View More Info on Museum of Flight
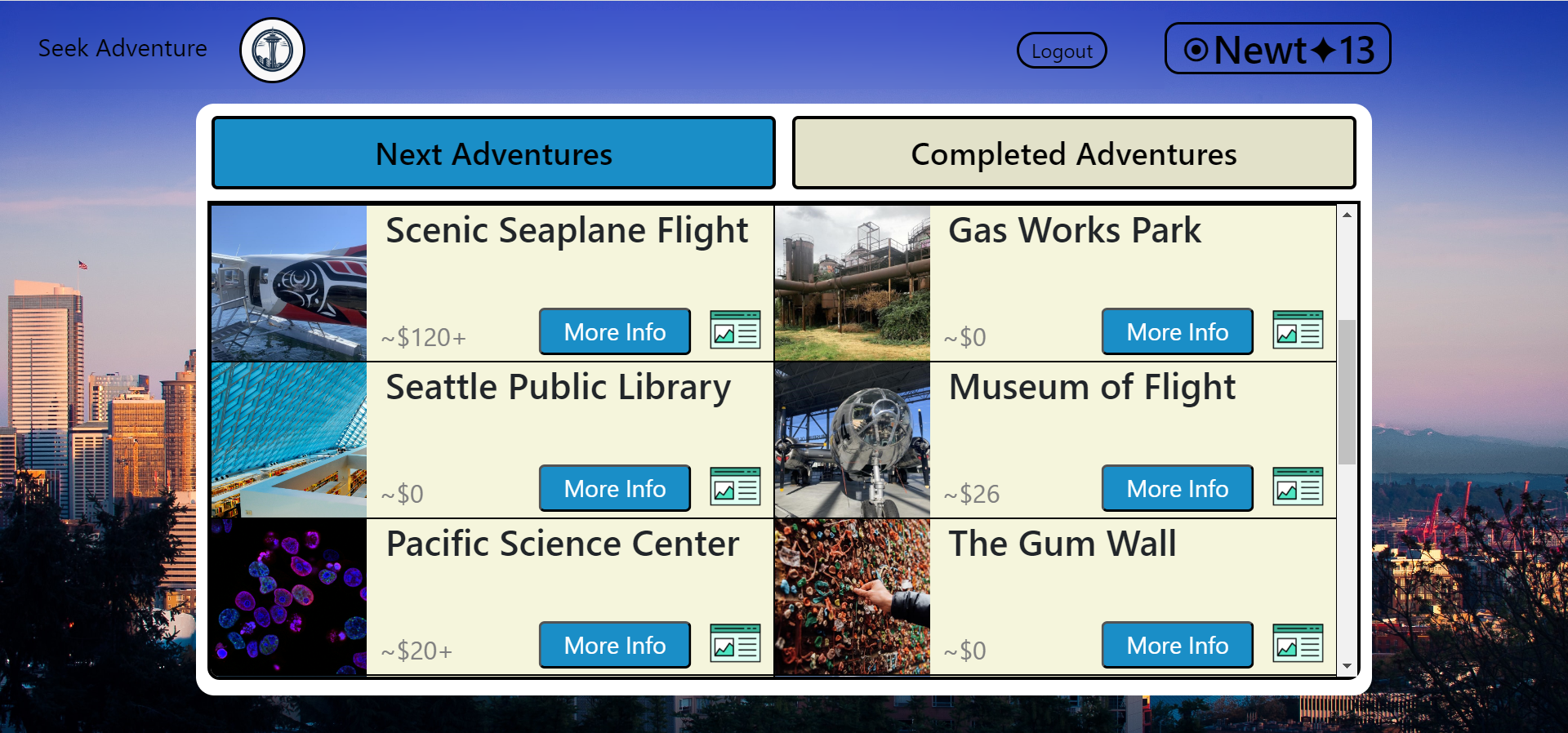Image resolution: width=1568 pixels, height=733 pixels. pyautogui.click(x=1177, y=488)
